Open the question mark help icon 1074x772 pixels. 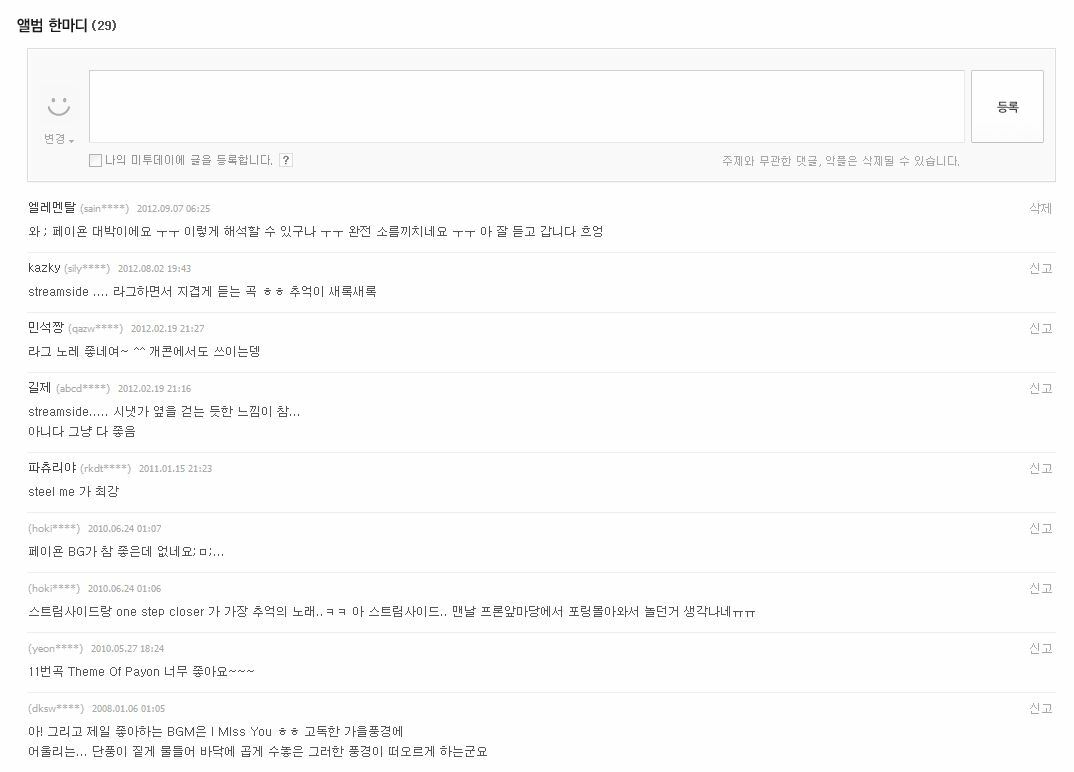click(286, 160)
